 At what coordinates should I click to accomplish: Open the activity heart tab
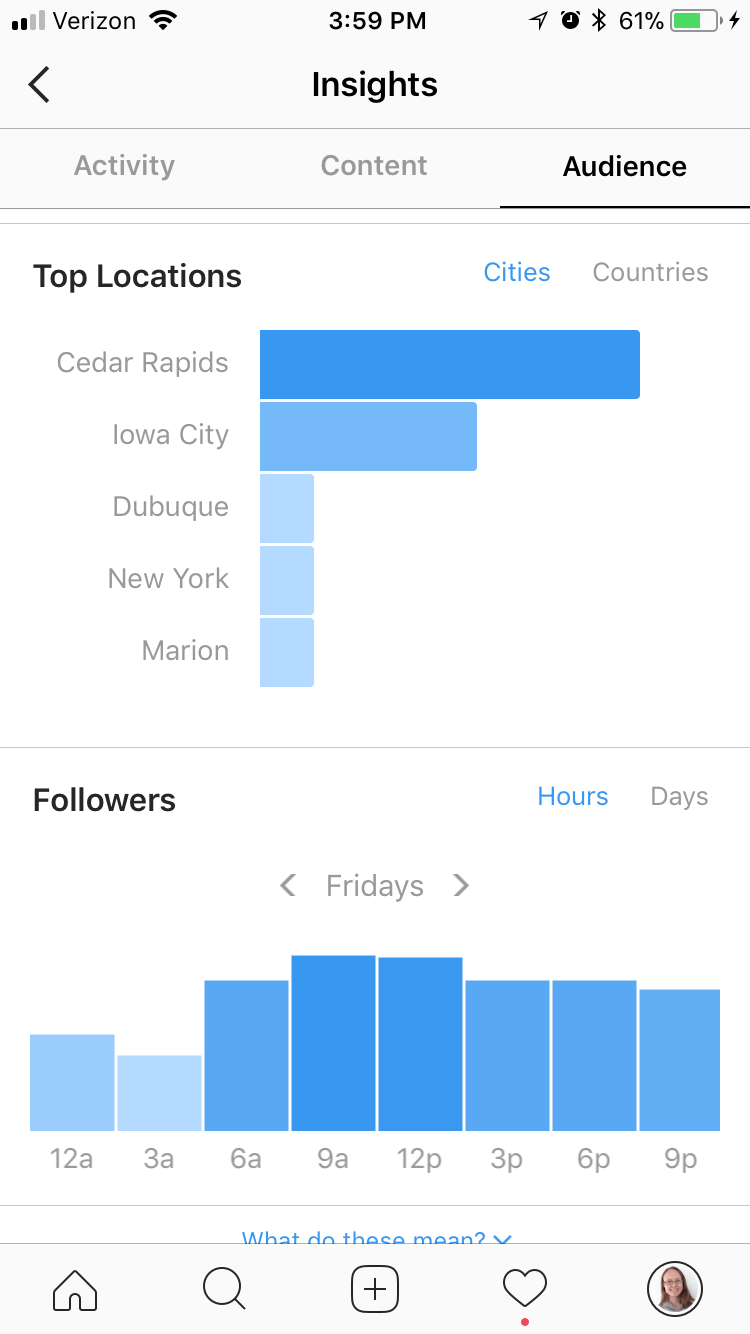525,1289
